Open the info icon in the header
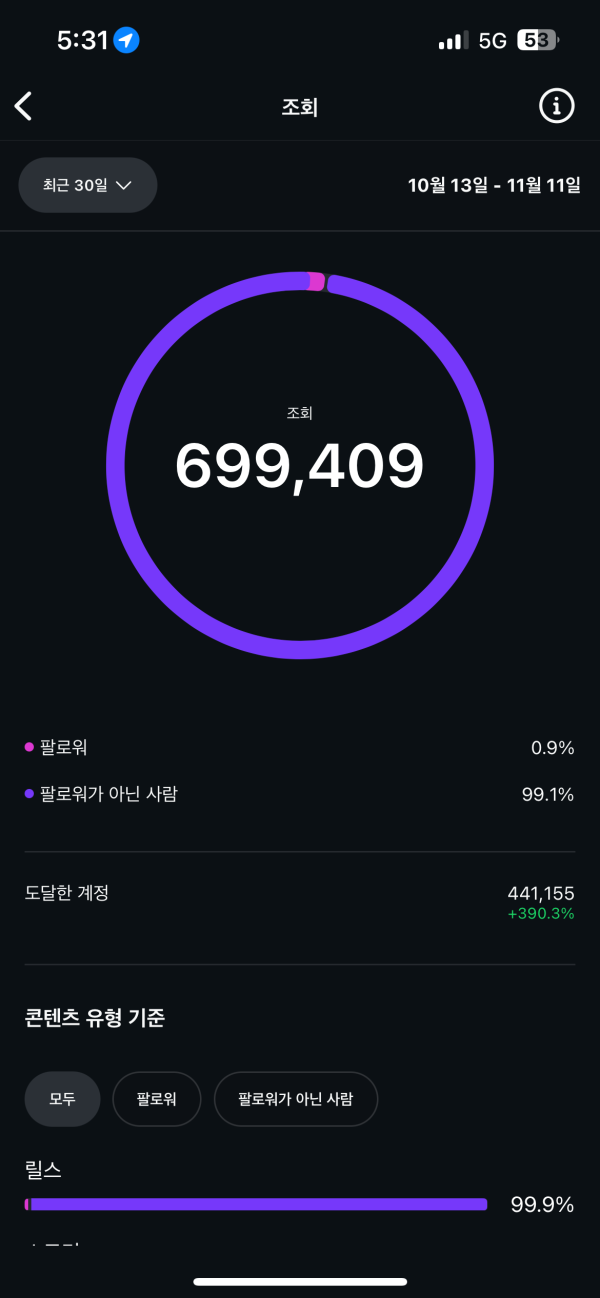Viewport: 600px width, 1298px height. 557,105
